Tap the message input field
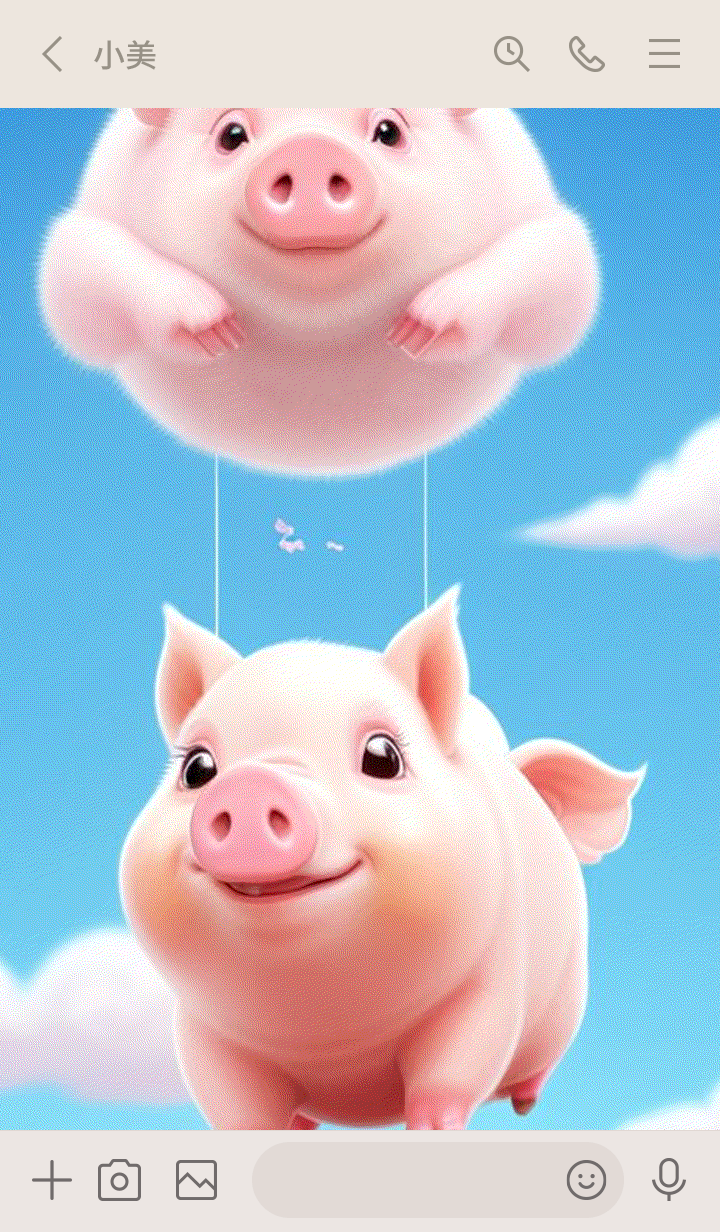The height and width of the screenshot is (1232, 720). pos(405,1181)
